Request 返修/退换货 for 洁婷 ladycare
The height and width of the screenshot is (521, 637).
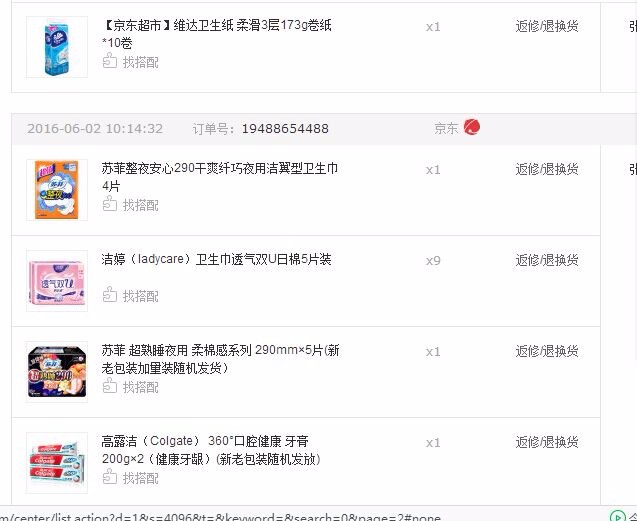click(546, 260)
